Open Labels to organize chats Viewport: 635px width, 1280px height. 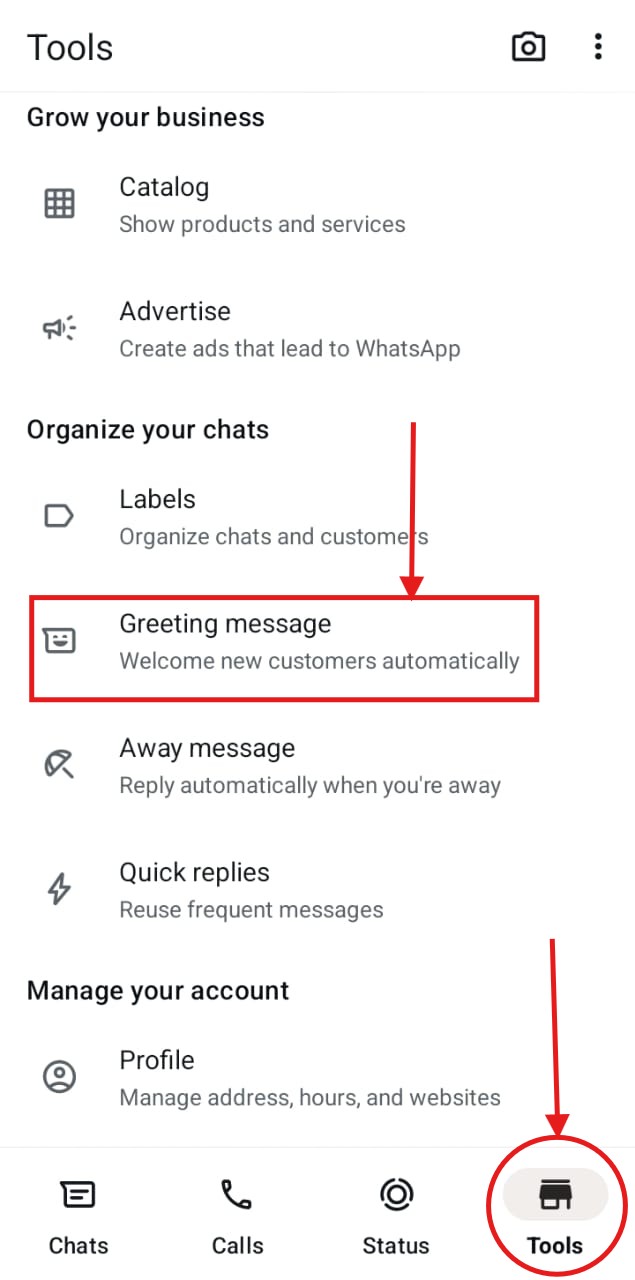coord(272,517)
